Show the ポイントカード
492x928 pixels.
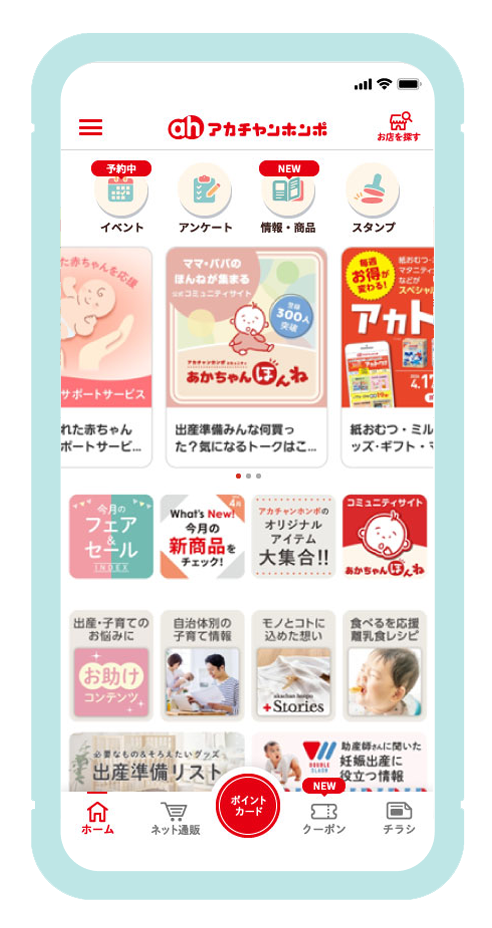pyautogui.click(x=249, y=805)
